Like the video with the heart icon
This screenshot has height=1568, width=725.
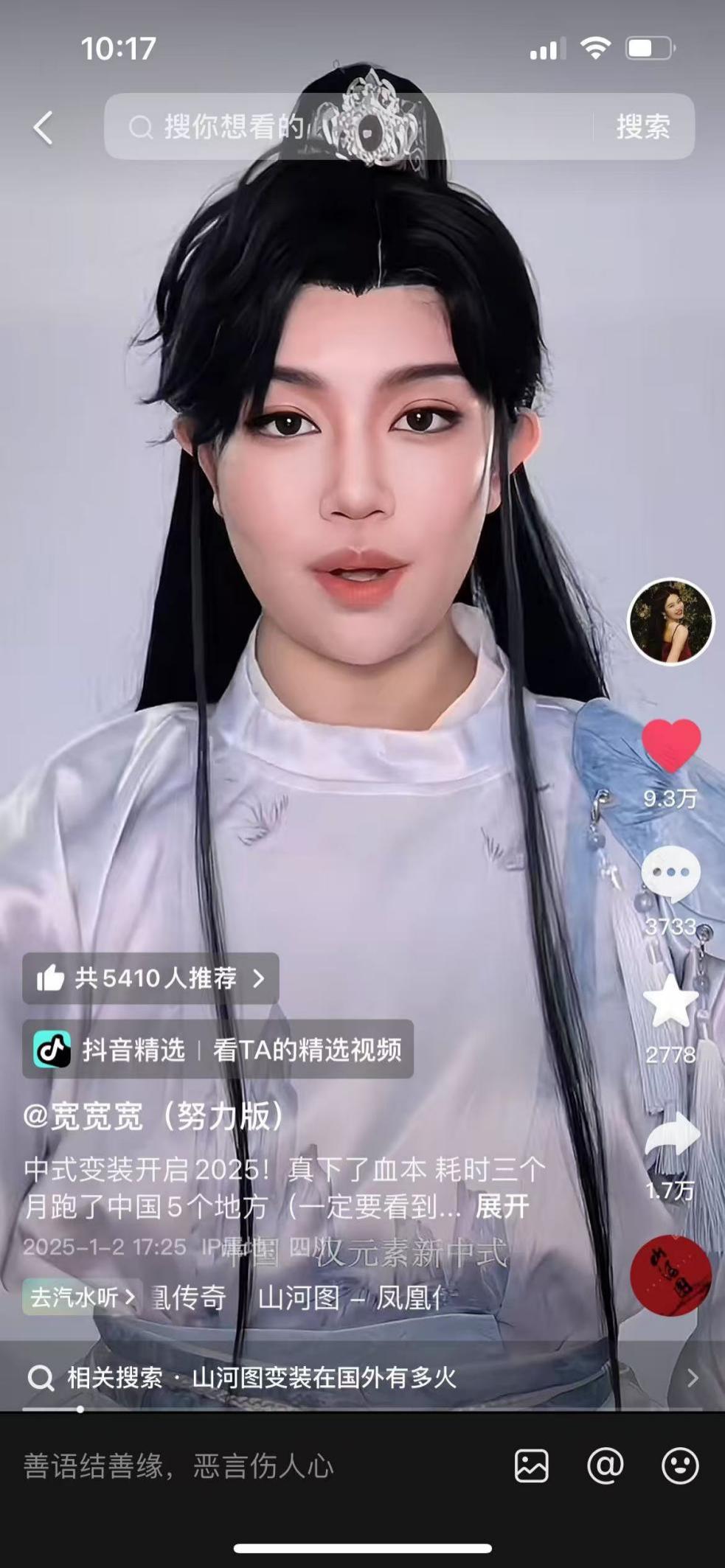click(670, 746)
